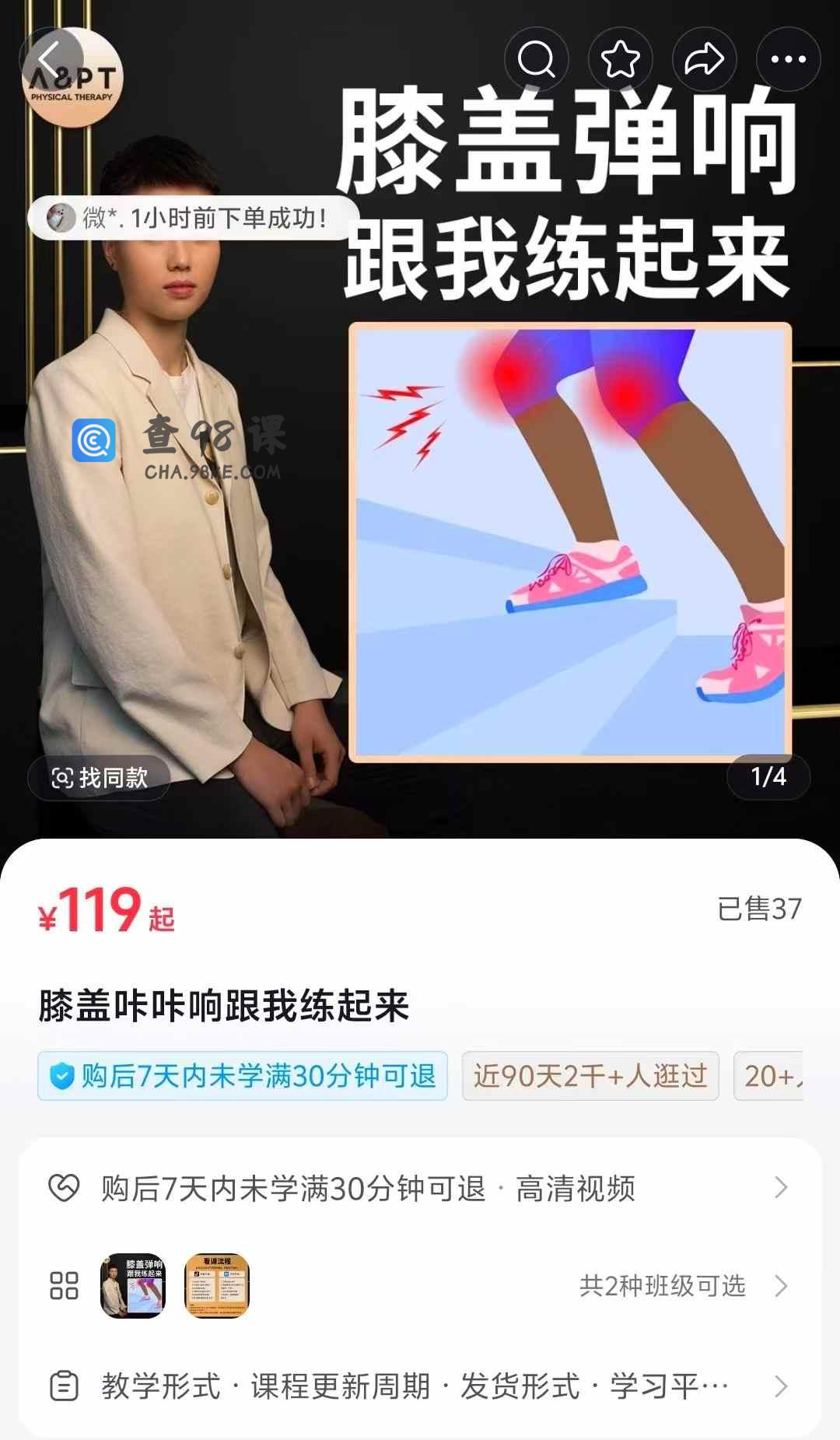840x1440 pixels.
Task: Open the 购后7天内未学满30分钟可退 blue guarantee chip
Action: [243, 1076]
